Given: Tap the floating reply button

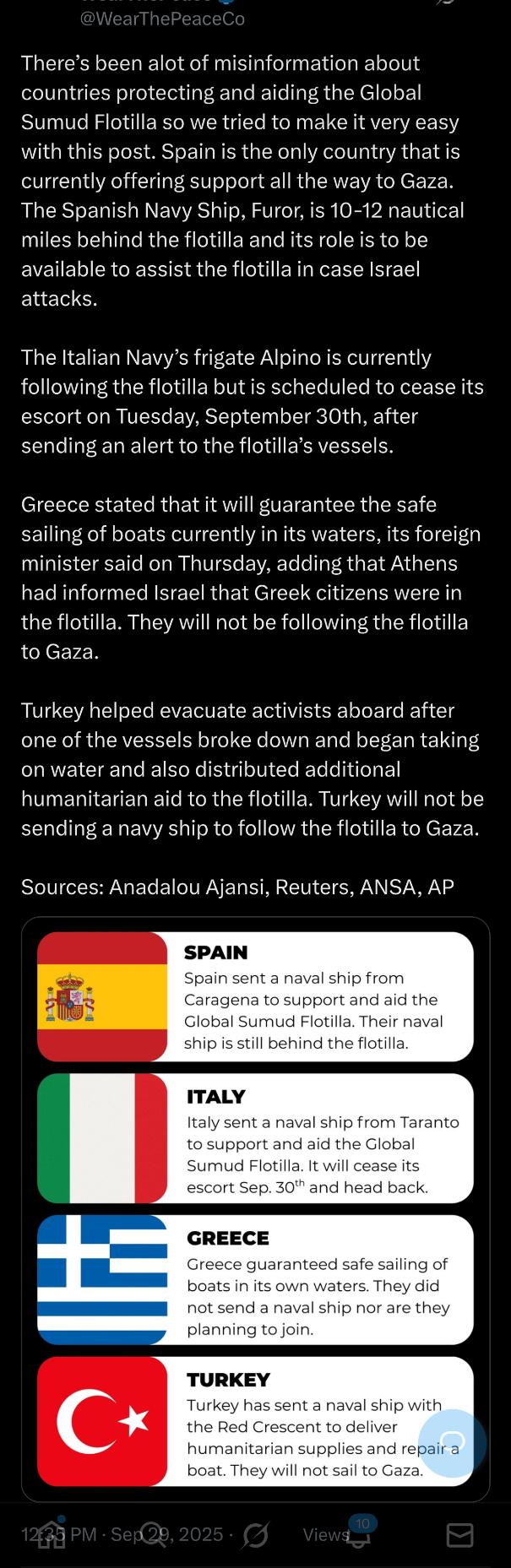Looking at the screenshot, I should point(452,1442).
